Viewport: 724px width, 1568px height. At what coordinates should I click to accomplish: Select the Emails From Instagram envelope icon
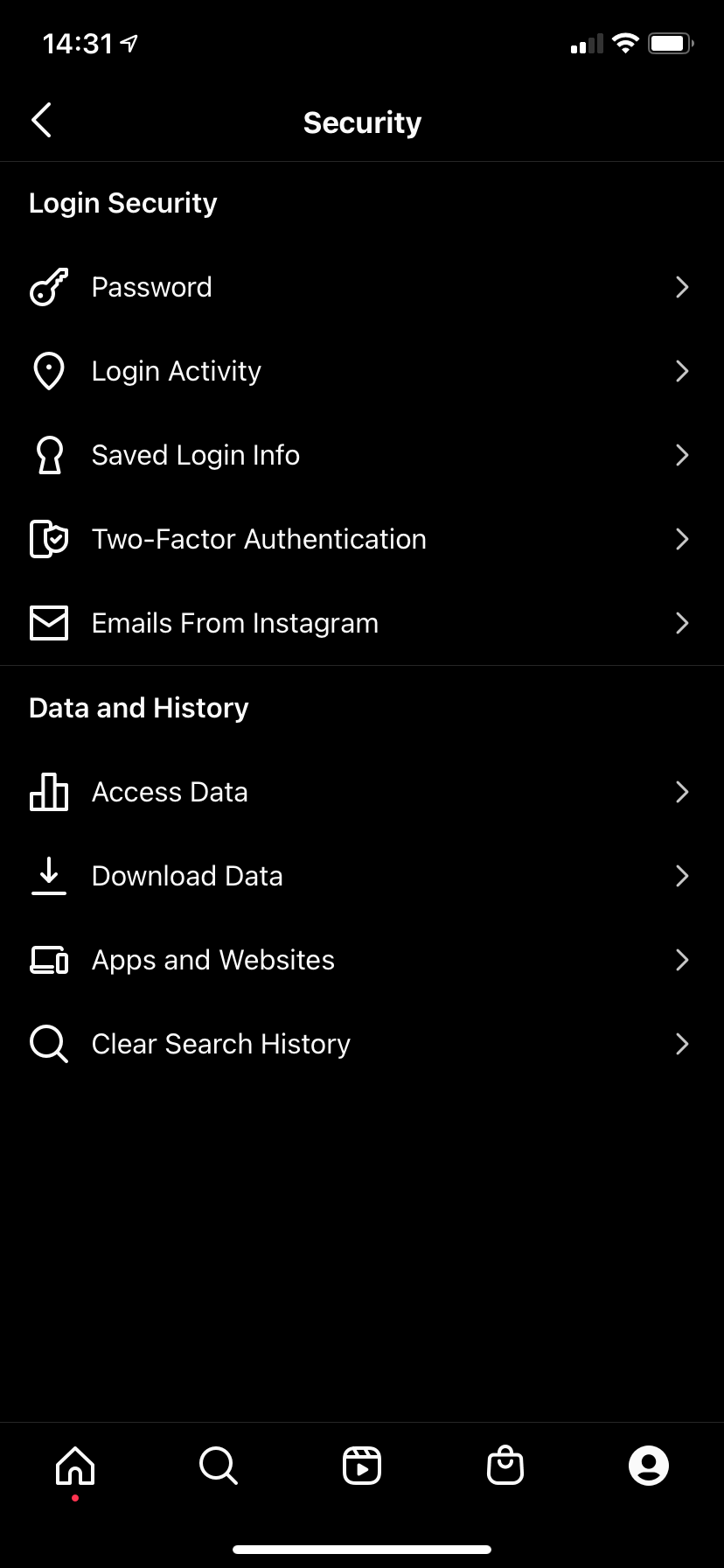[48, 623]
